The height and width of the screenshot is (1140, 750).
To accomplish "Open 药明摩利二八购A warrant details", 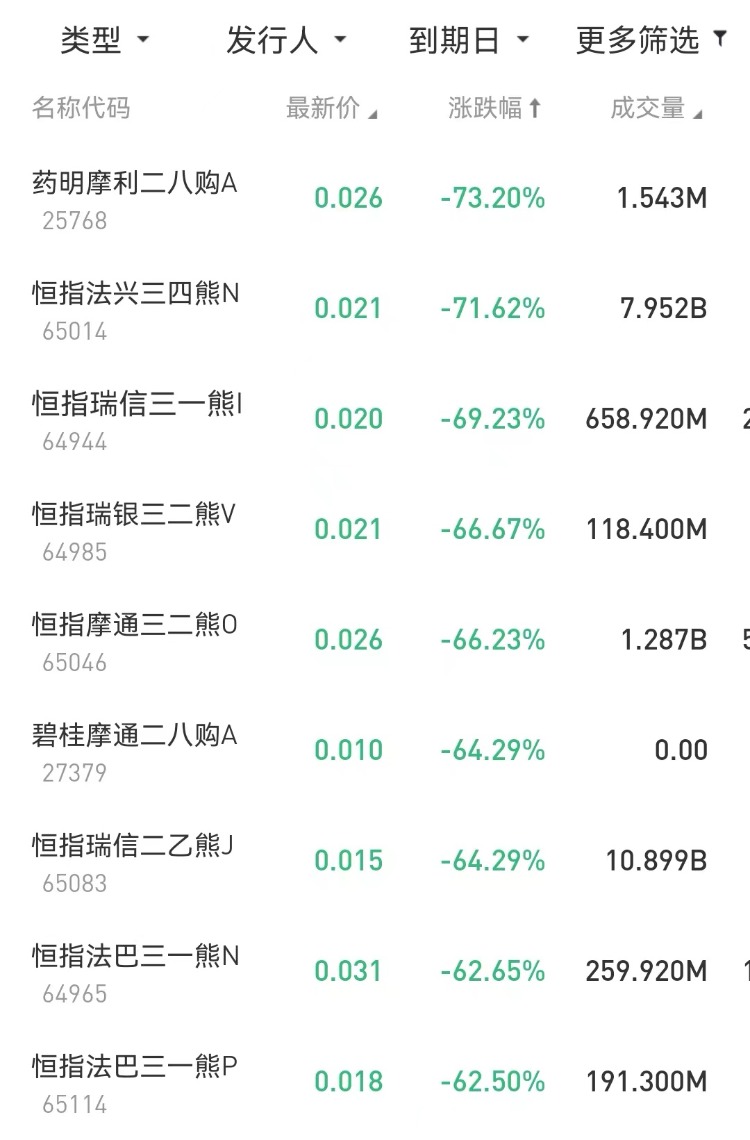I will [135, 198].
